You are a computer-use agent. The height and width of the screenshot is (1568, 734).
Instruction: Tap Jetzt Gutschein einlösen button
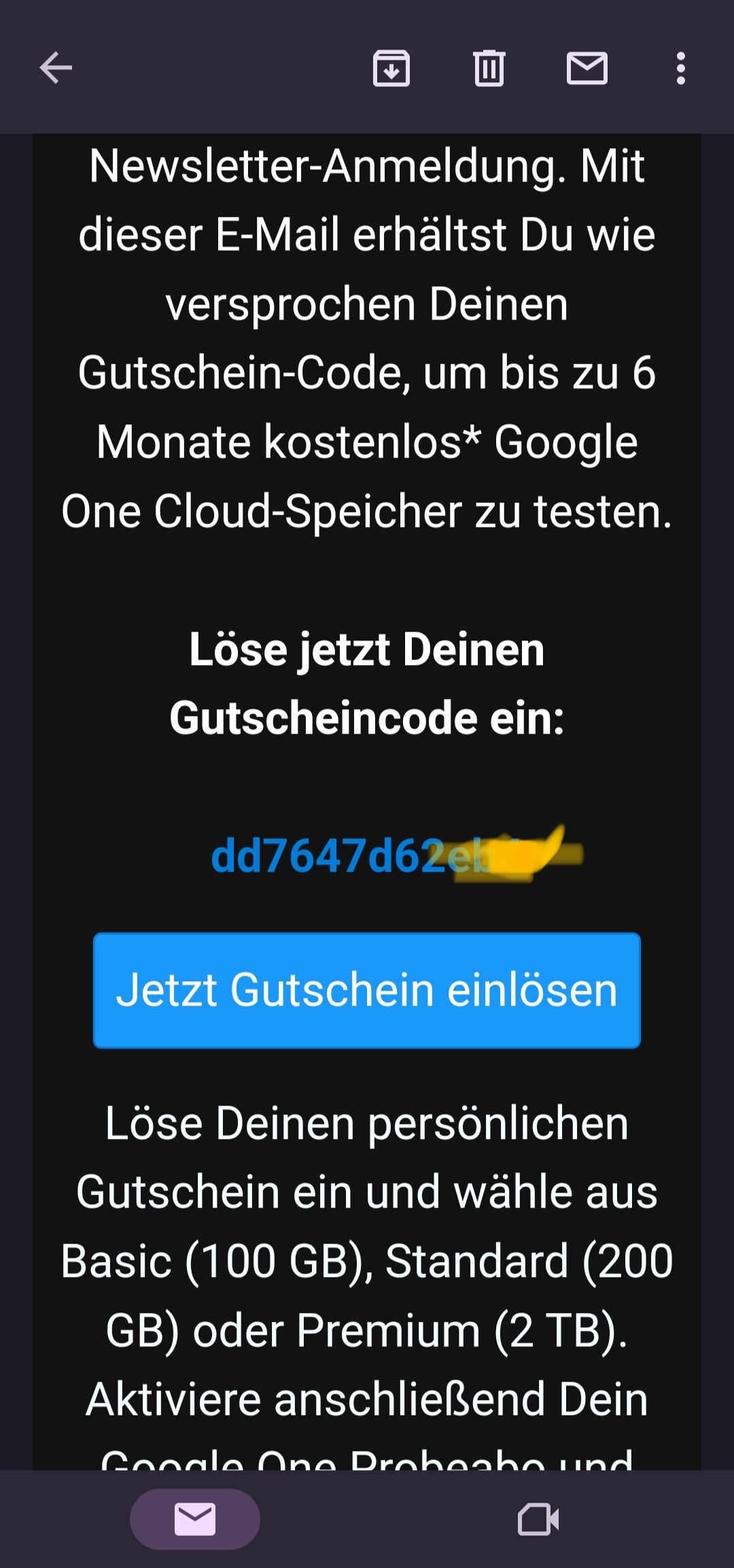[367, 990]
